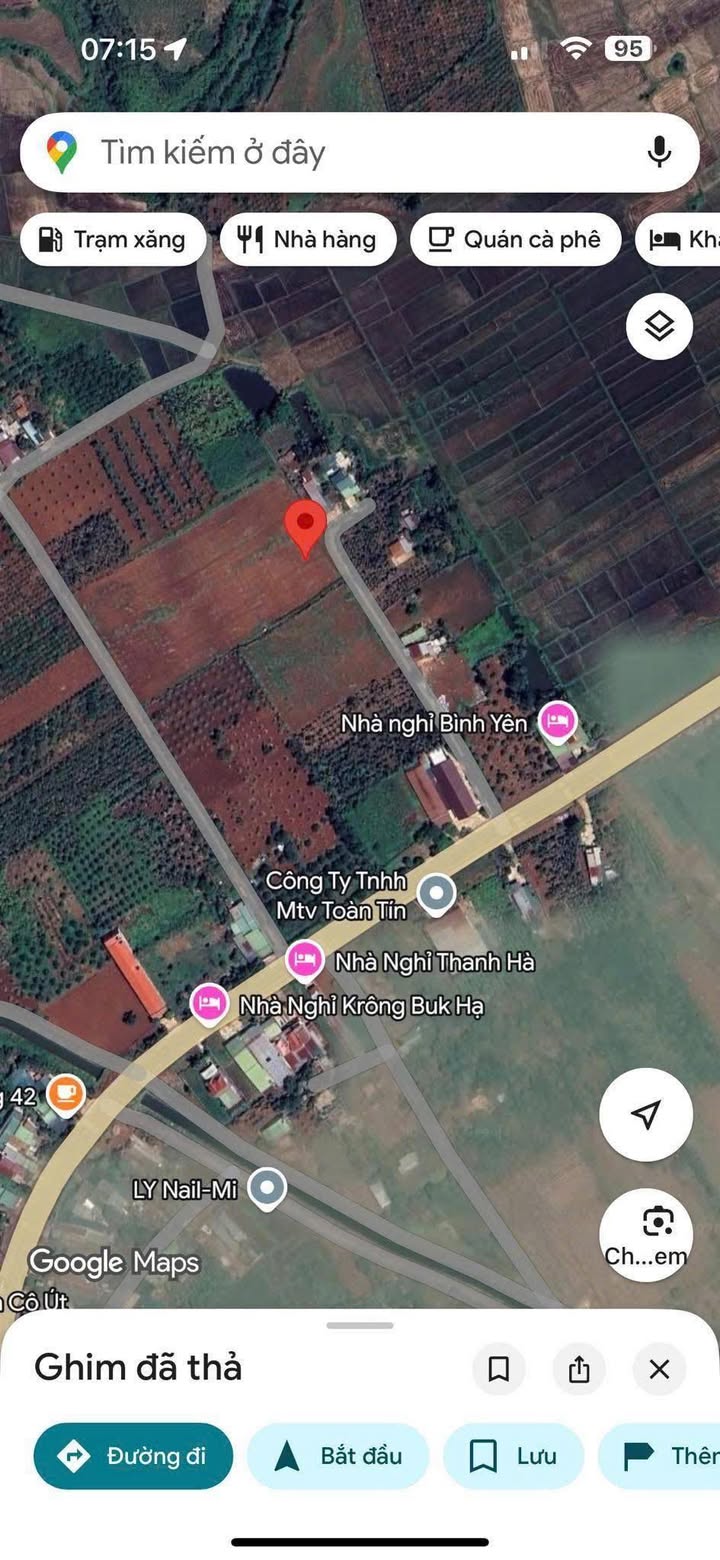The height and width of the screenshot is (1560, 720).
Task: Open the map layers button
Action: tap(659, 326)
